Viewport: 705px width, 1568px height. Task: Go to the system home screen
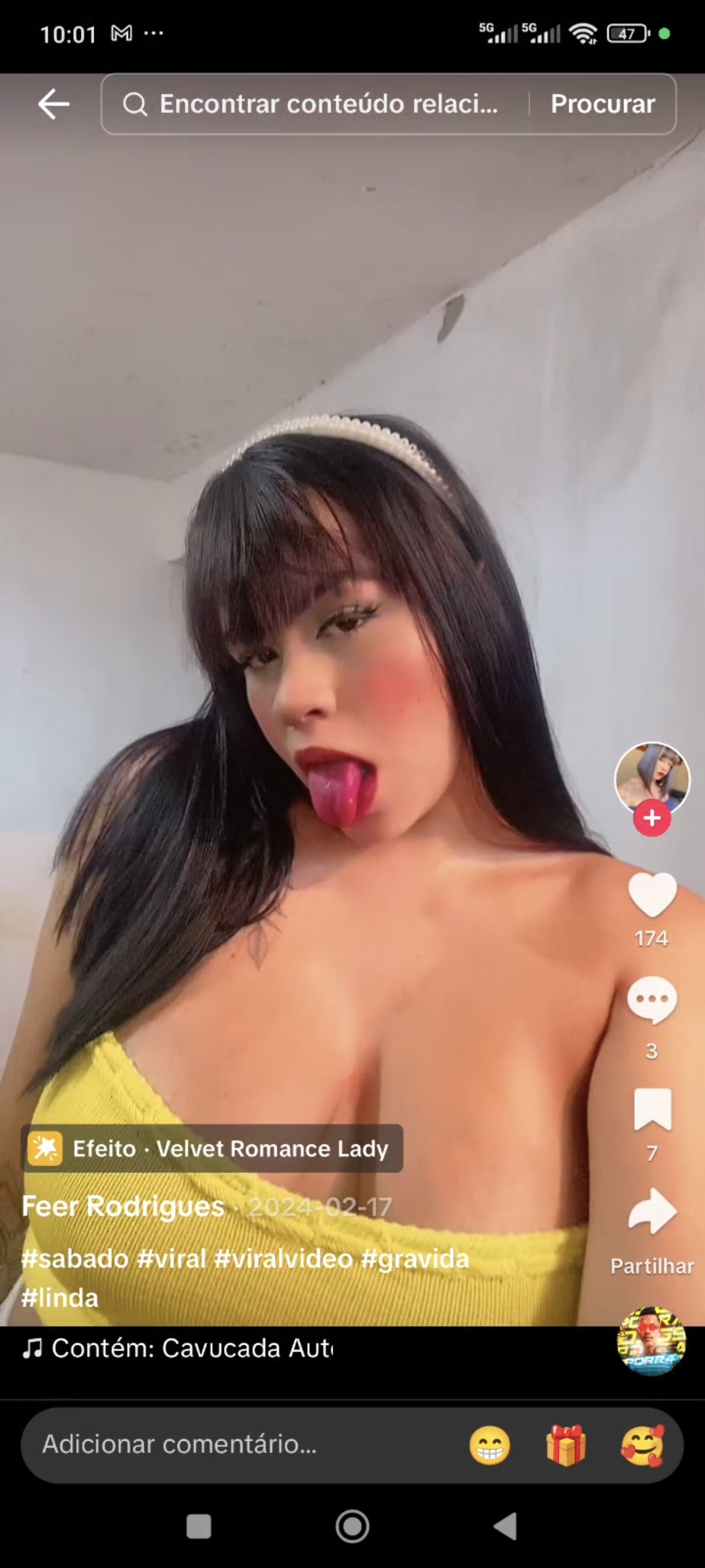click(352, 1526)
